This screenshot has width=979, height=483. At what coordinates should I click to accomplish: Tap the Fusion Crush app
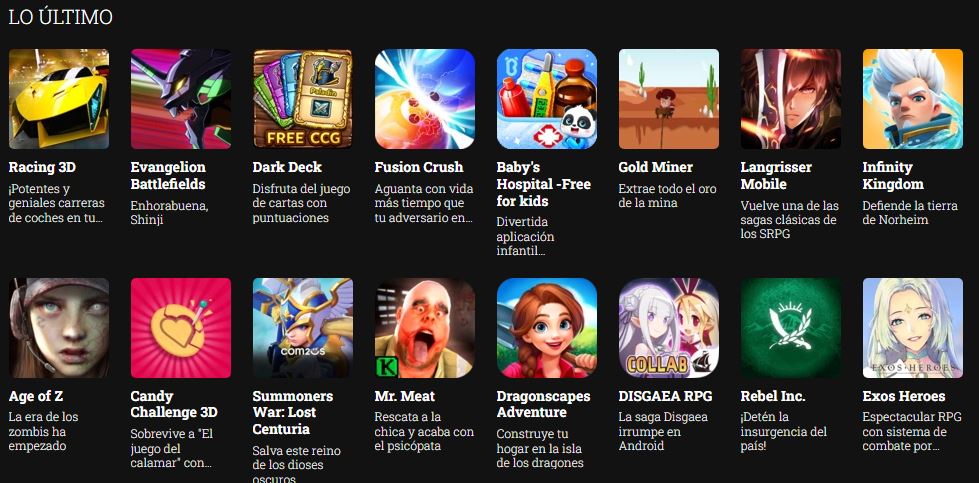425,99
